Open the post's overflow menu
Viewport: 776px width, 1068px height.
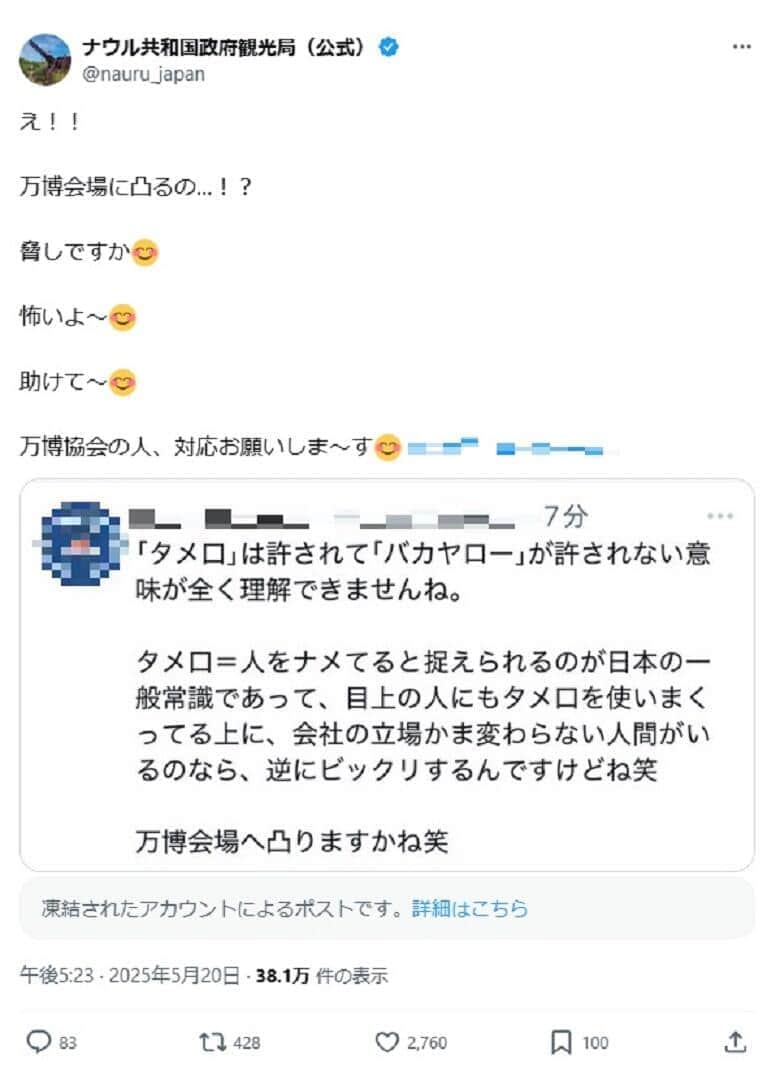[741, 47]
